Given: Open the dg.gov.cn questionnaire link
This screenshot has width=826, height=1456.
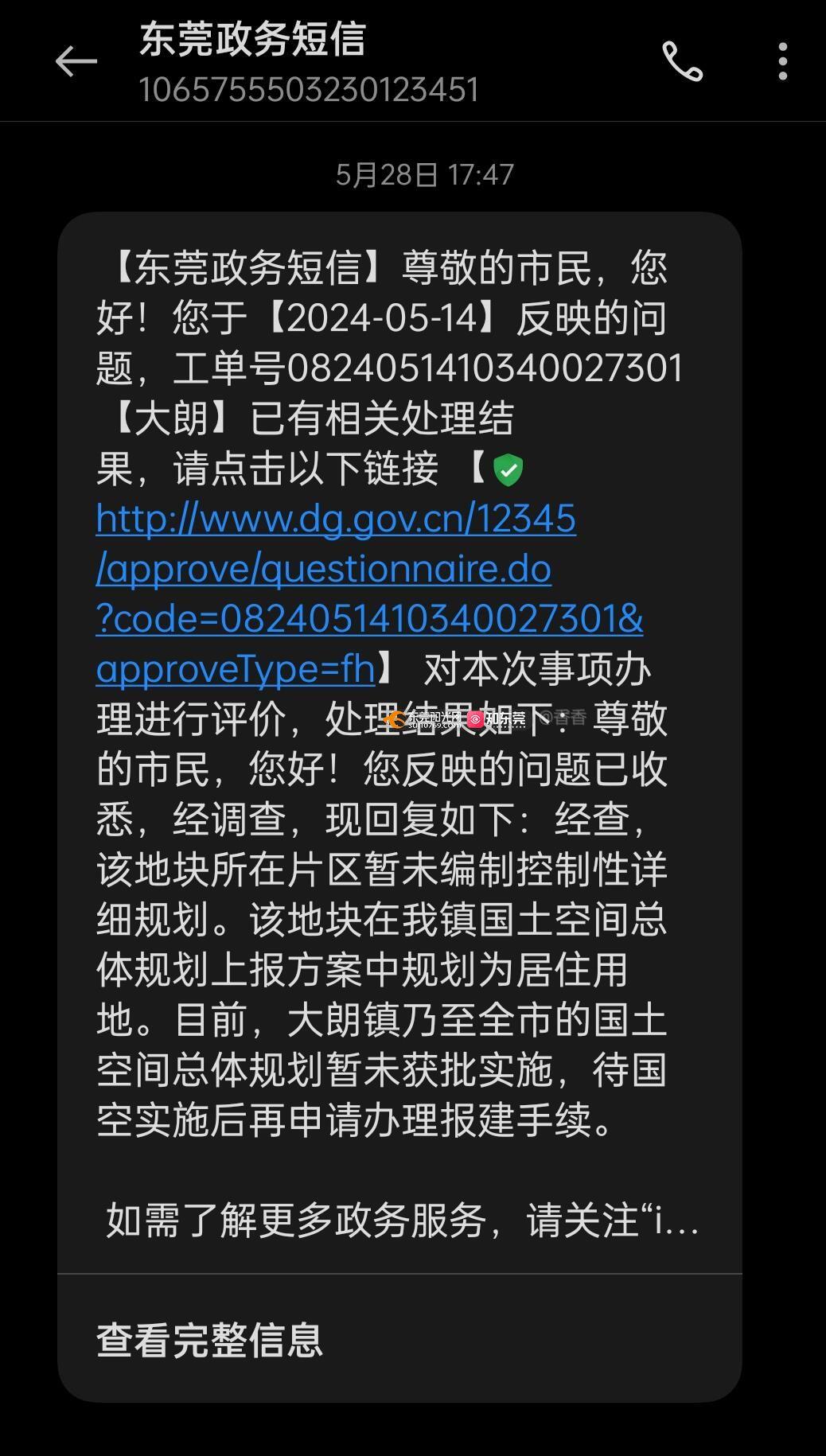Looking at the screenshot, I should [x=334, y=570].
